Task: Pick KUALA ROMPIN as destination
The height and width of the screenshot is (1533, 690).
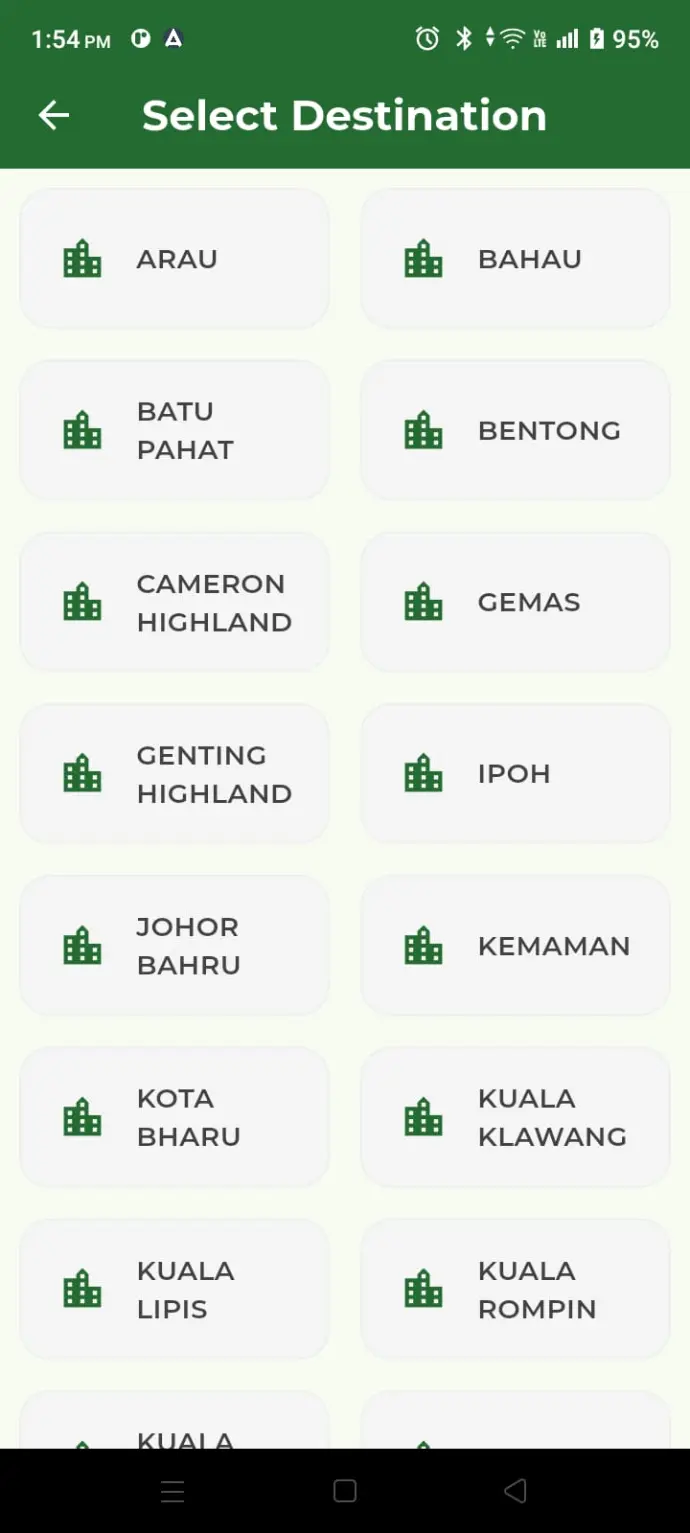Action: (x=515, y=1289)
